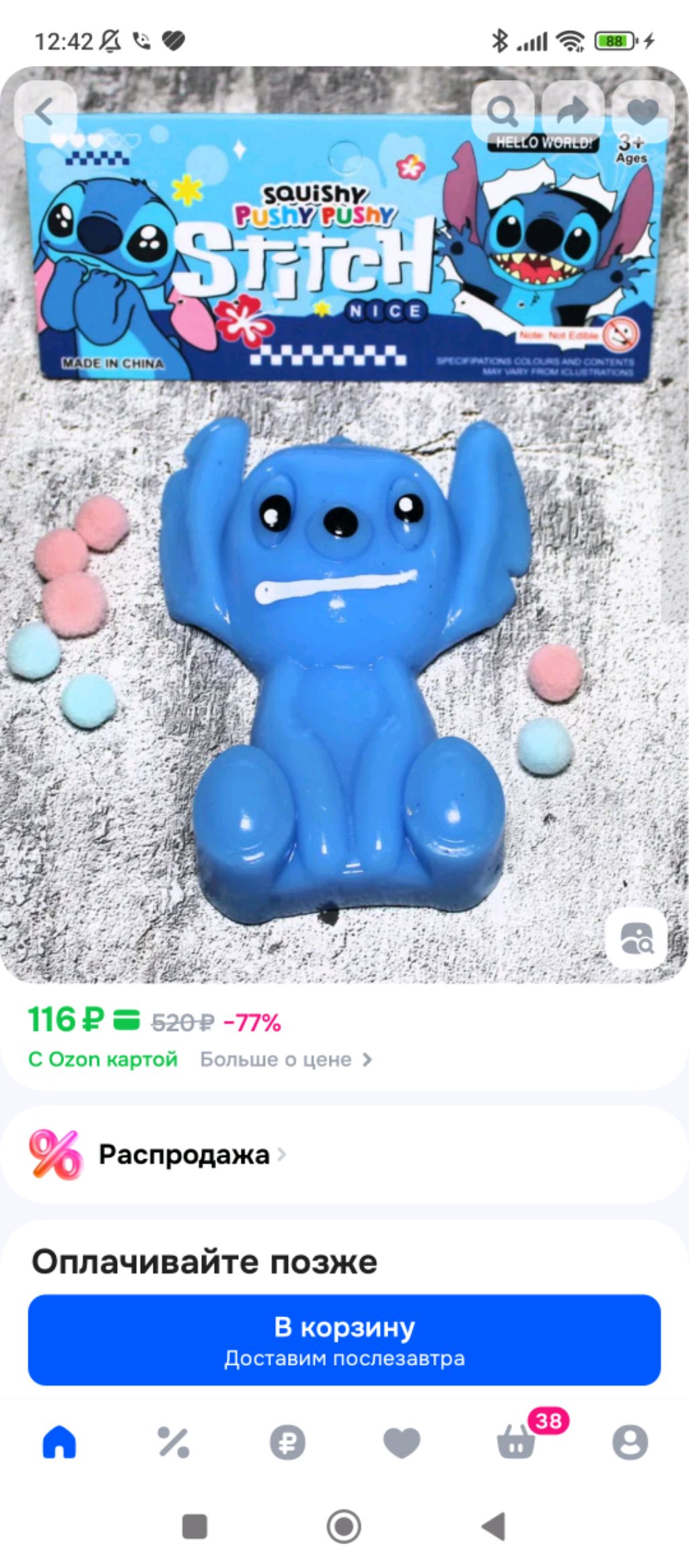Image resolution: width=689 pixels, height=1568 pixels.
Task: Open the profile tab
Action: click(x=630, y=1442)
